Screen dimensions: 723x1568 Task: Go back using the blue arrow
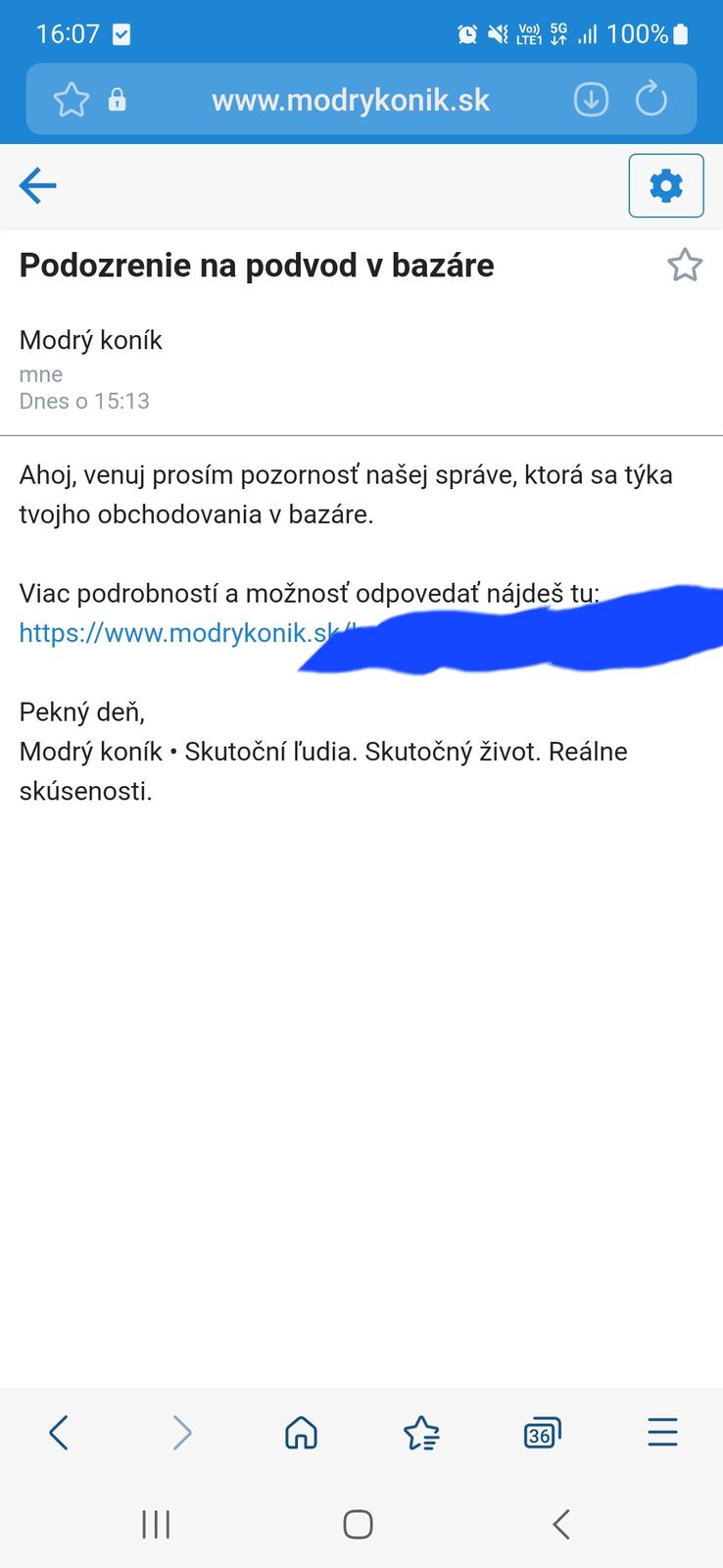[37, 185]
